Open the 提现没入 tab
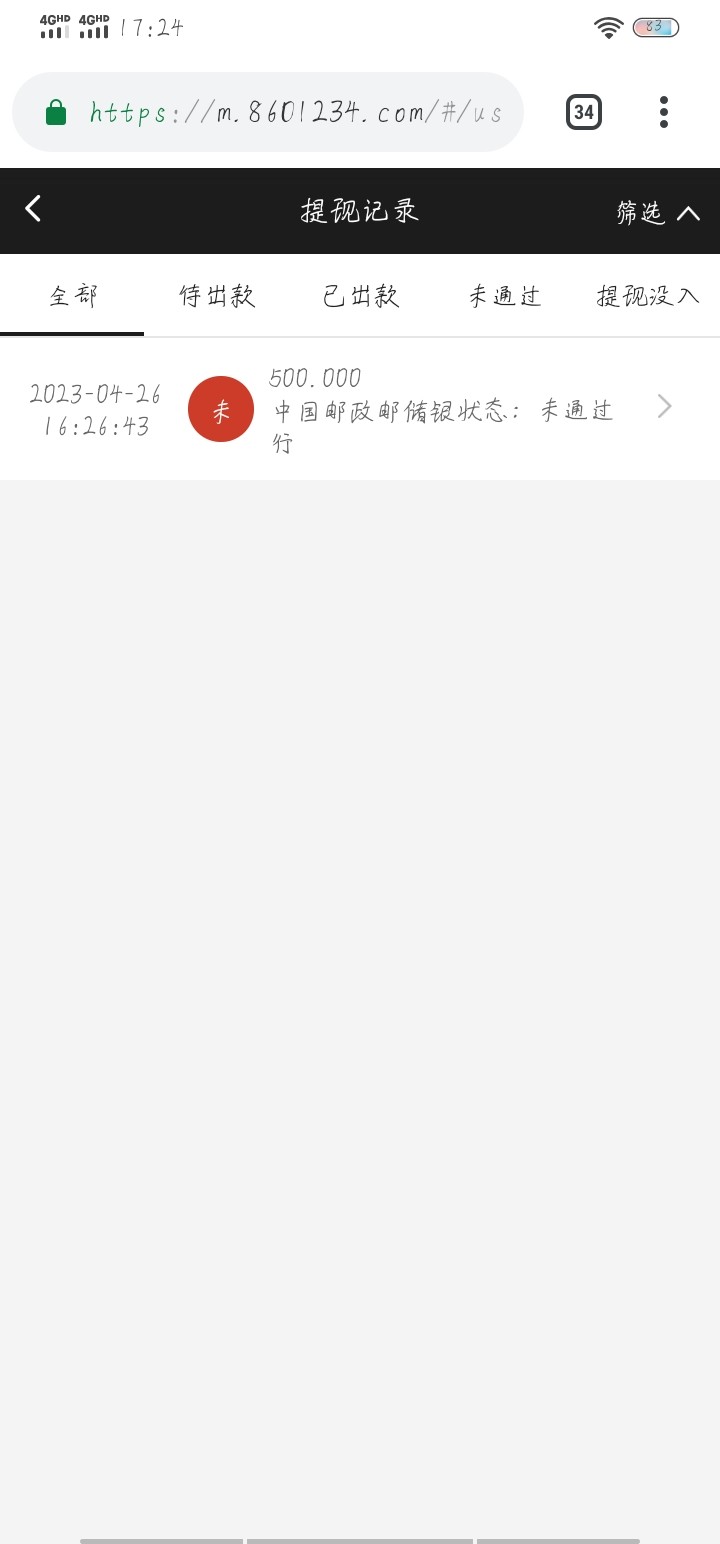Screen dimensions: 720x1544 [x=648, y=296]
